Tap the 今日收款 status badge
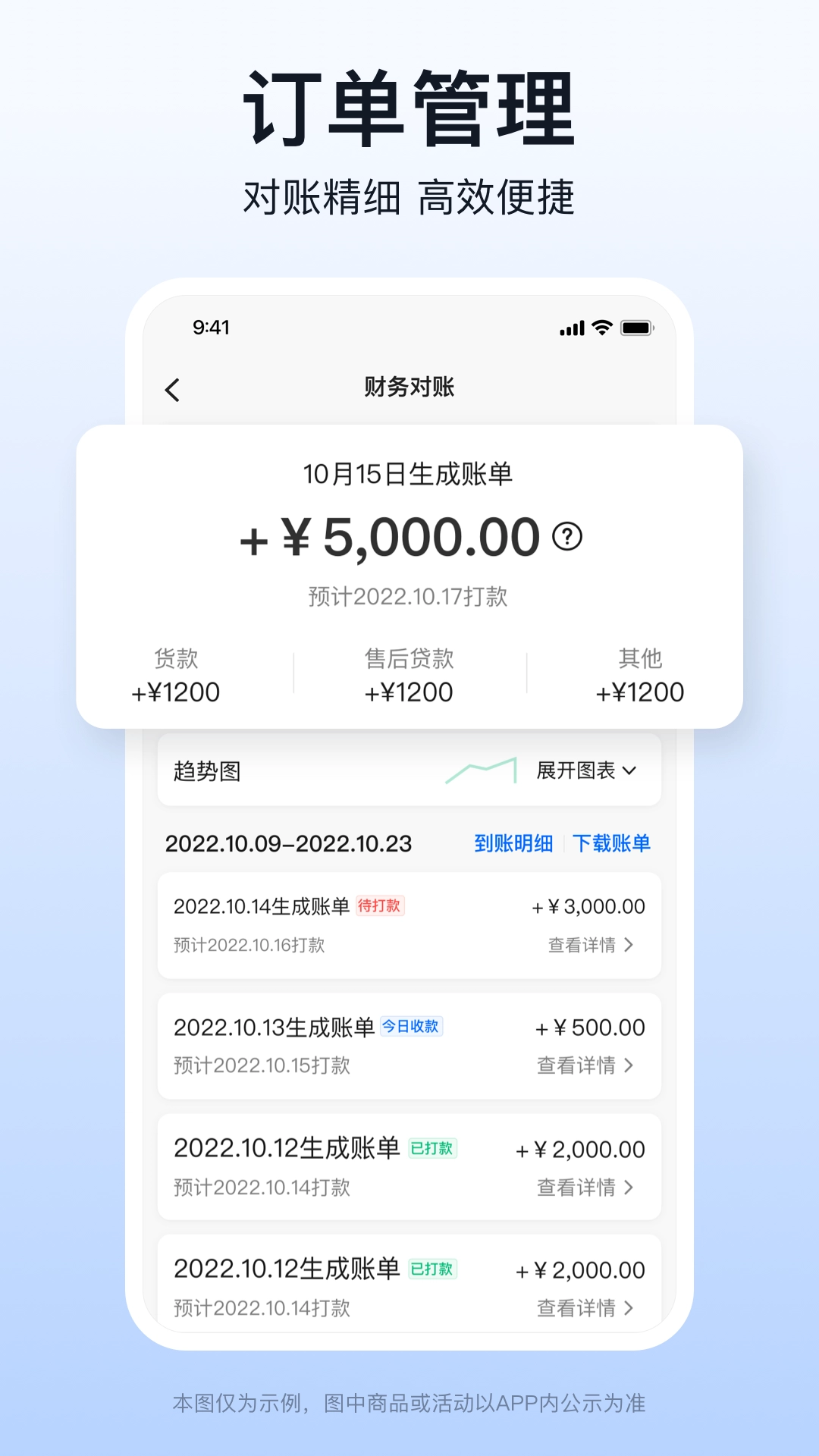Image resolution: width=819 pixels, height=1456 pixels. [x=412, y=1027]
